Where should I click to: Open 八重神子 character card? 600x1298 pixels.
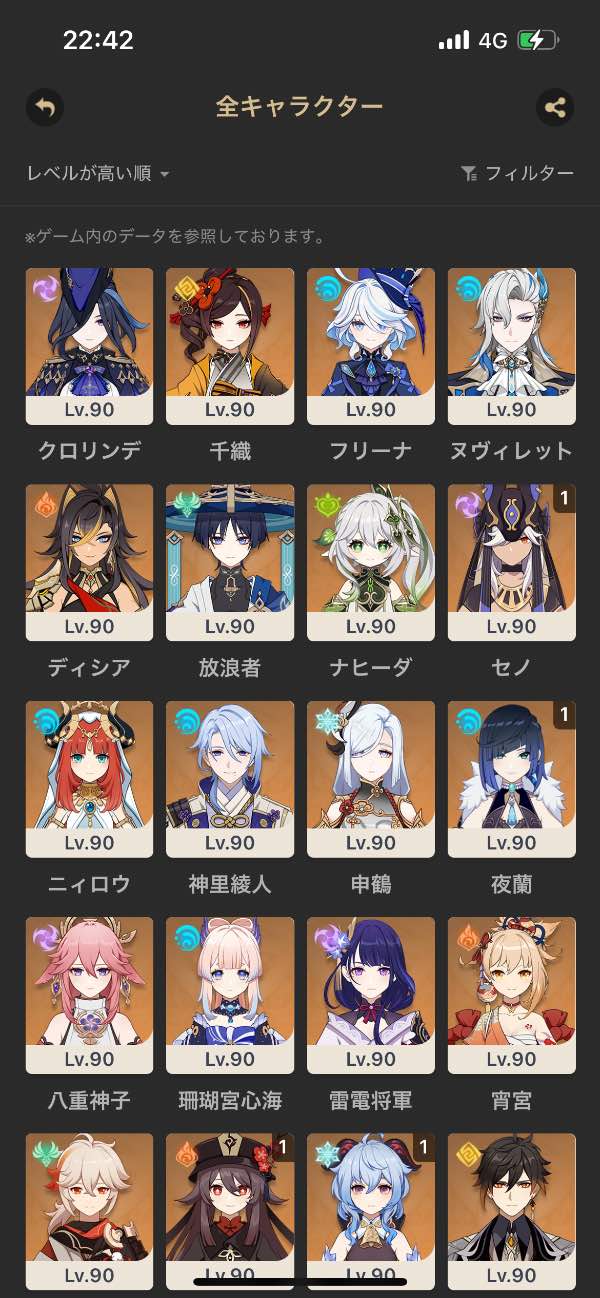point(89,995)
